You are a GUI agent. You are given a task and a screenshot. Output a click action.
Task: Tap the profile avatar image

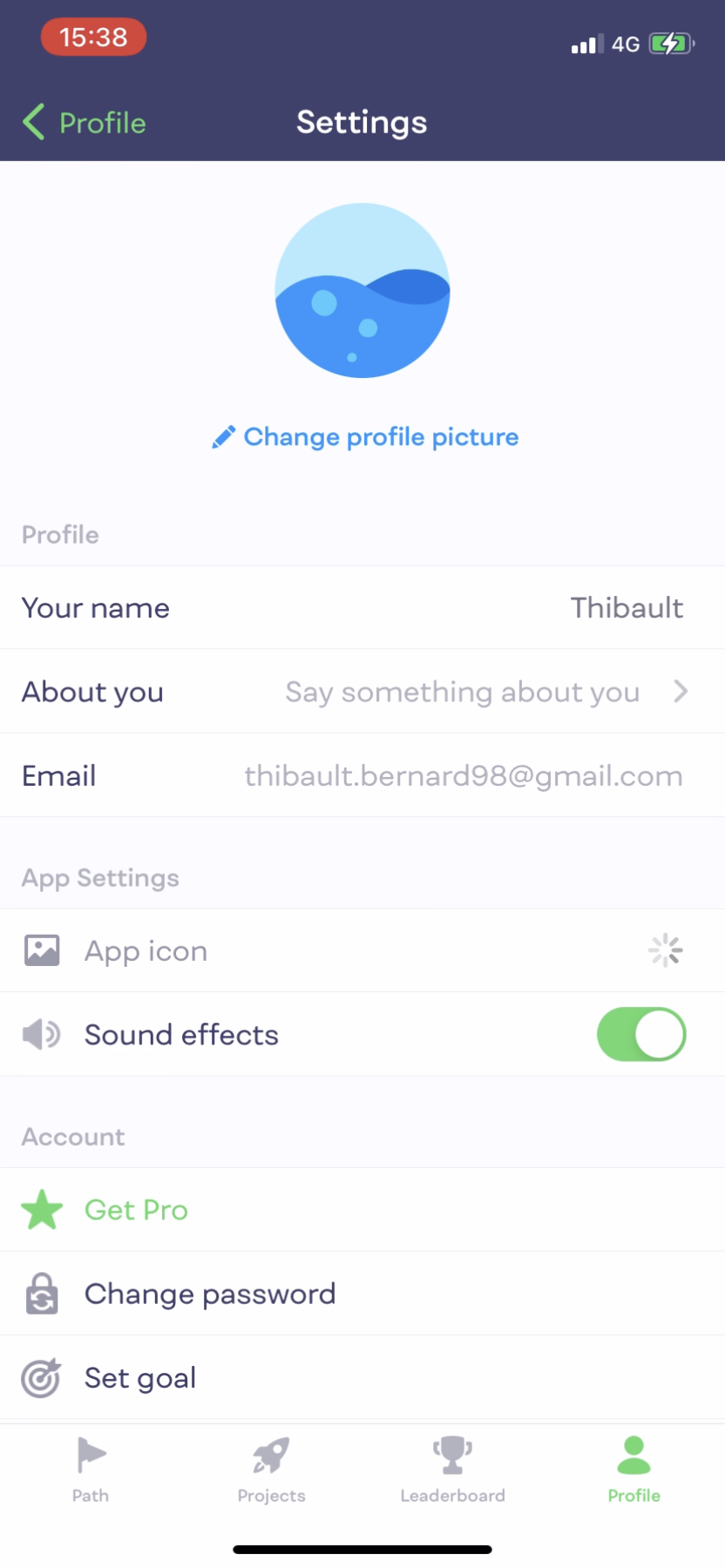click(362, 291)
